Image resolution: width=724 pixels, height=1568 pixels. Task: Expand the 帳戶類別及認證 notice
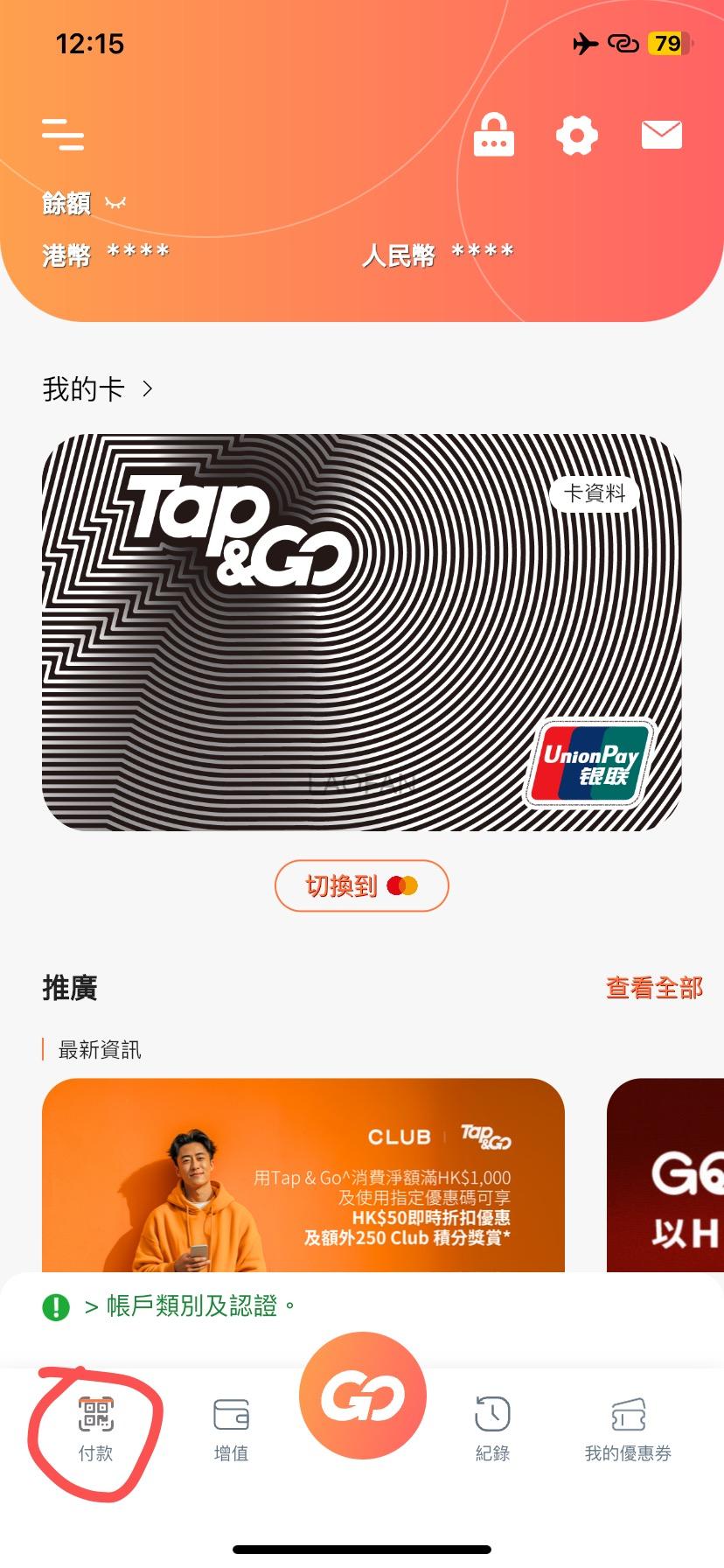175,1306
